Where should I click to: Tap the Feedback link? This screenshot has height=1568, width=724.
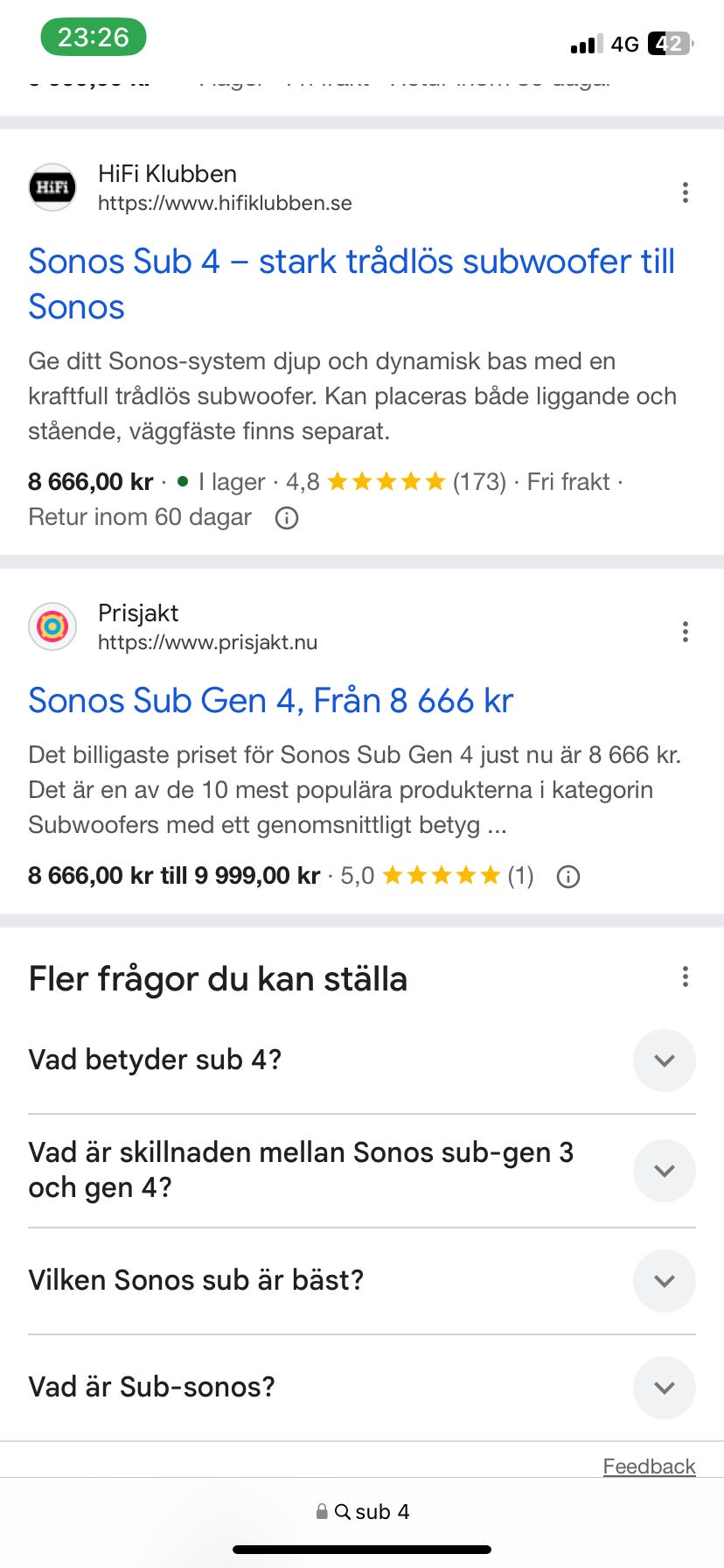coord(649,1466)
